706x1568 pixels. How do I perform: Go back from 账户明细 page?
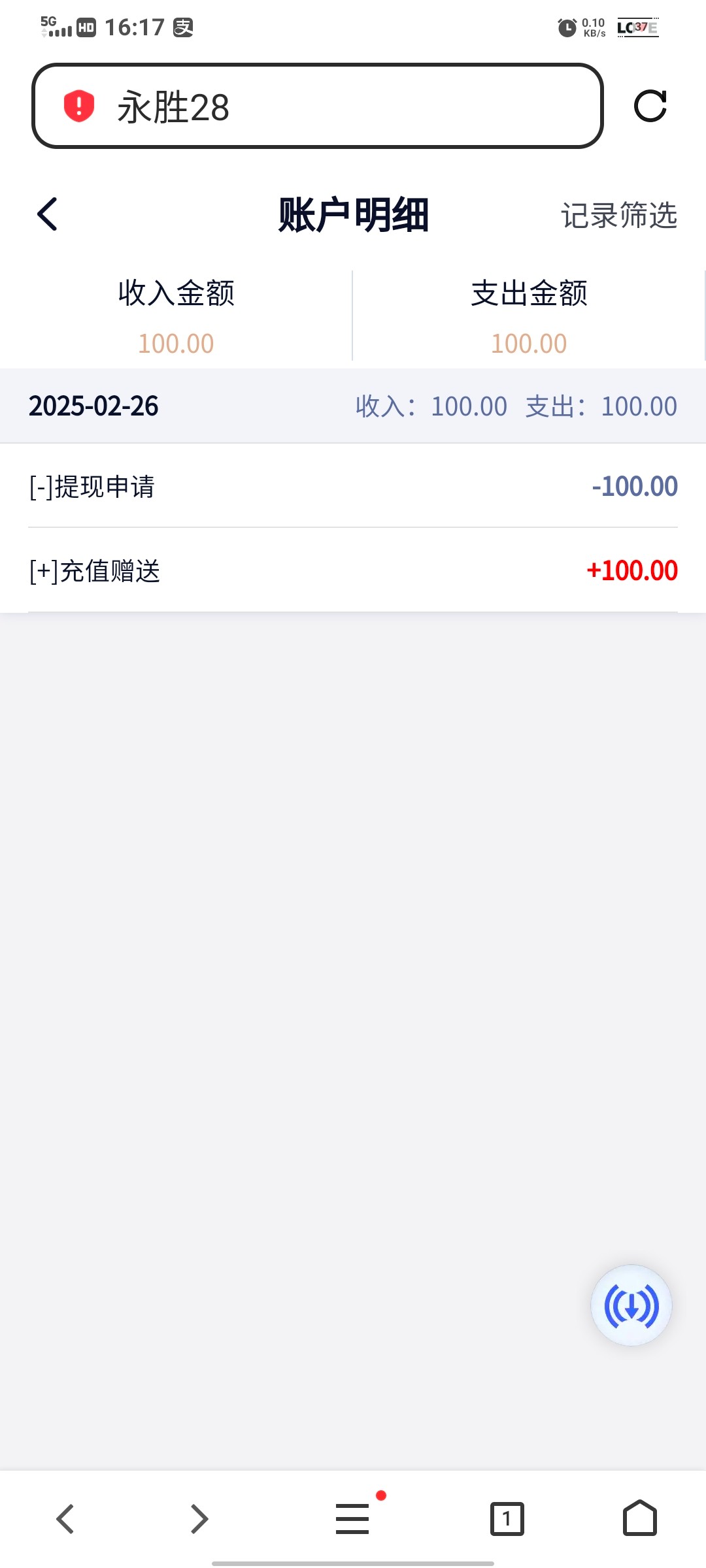pyautogui.click(x=47, y=214)
